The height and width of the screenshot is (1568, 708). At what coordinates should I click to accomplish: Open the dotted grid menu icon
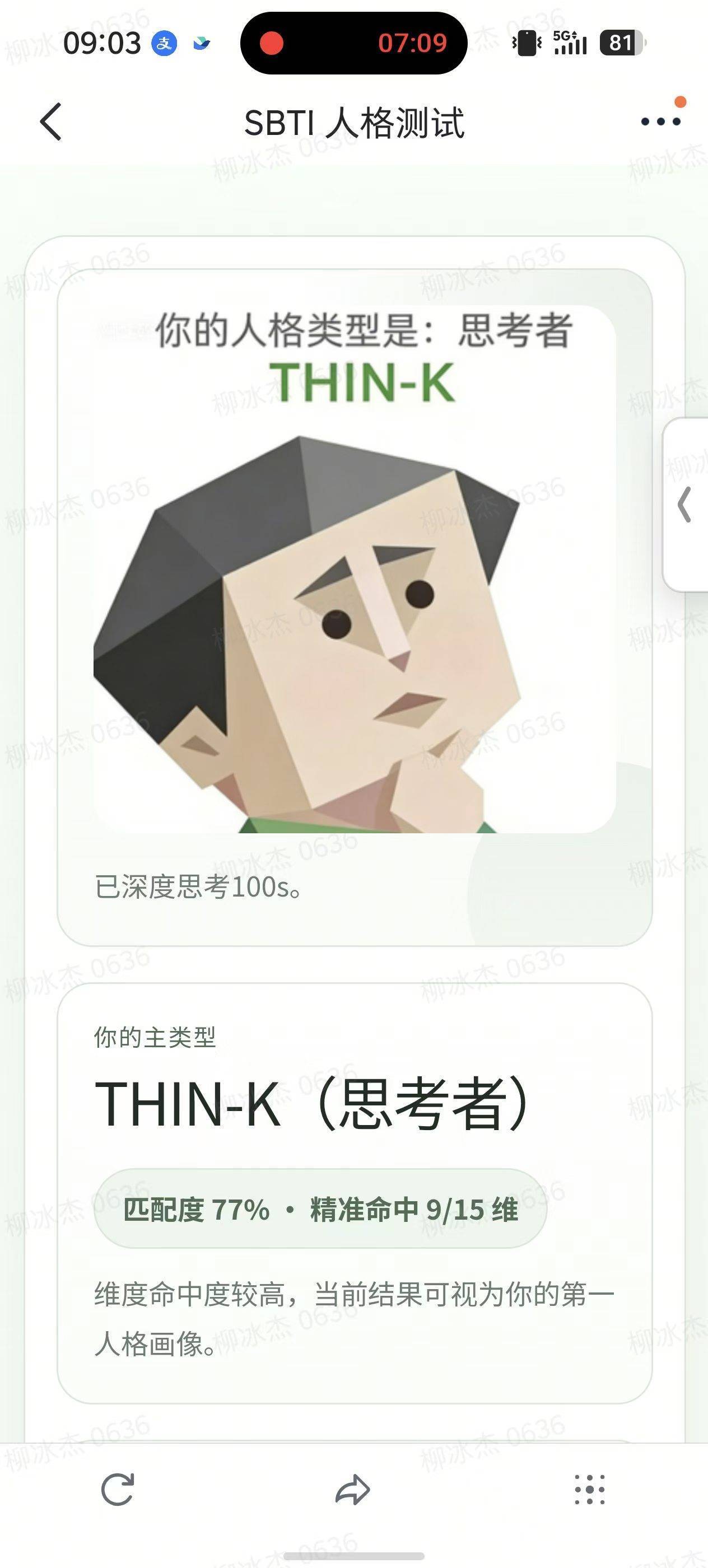coord(590,1490)
